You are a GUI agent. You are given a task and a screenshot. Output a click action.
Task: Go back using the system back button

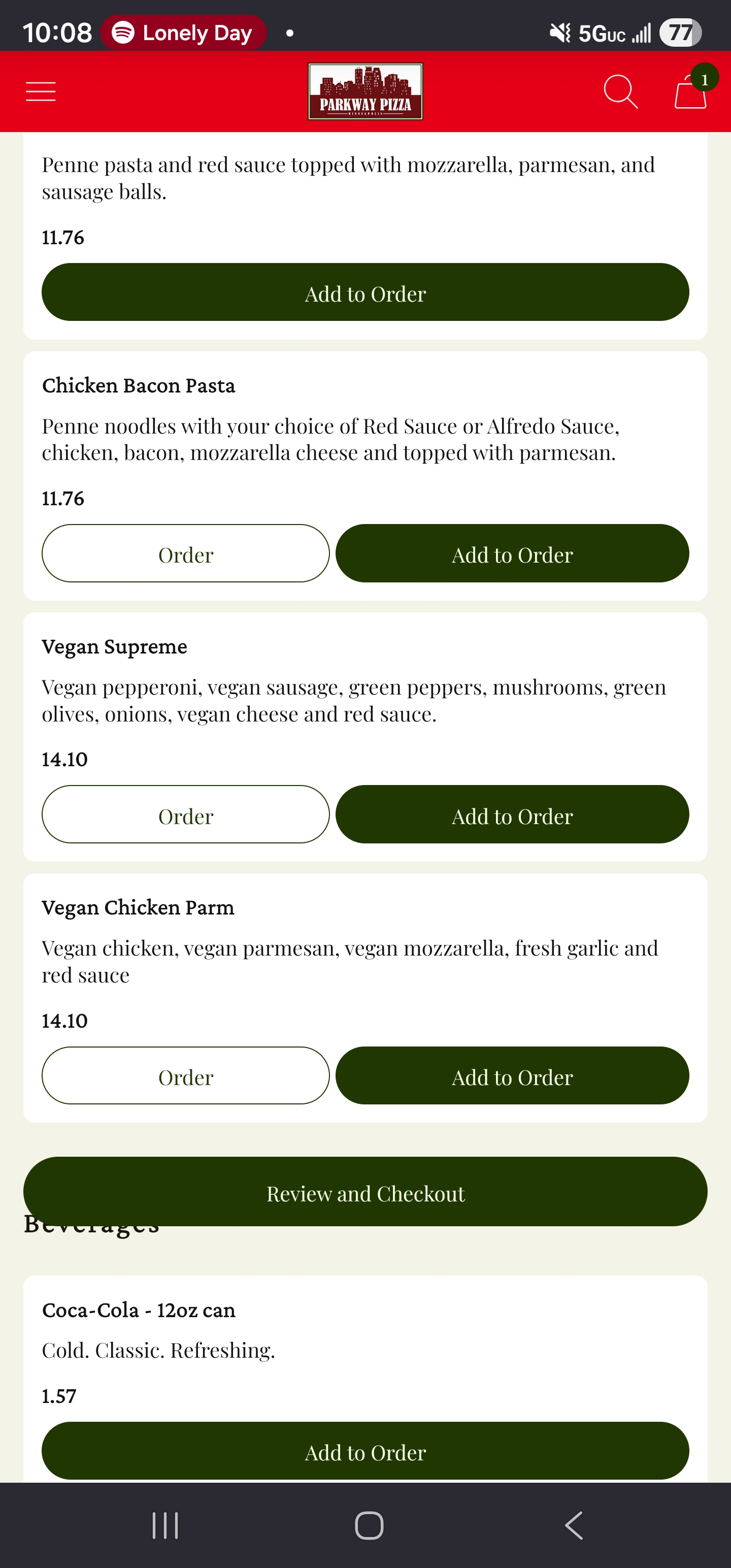click(574, 1526)
